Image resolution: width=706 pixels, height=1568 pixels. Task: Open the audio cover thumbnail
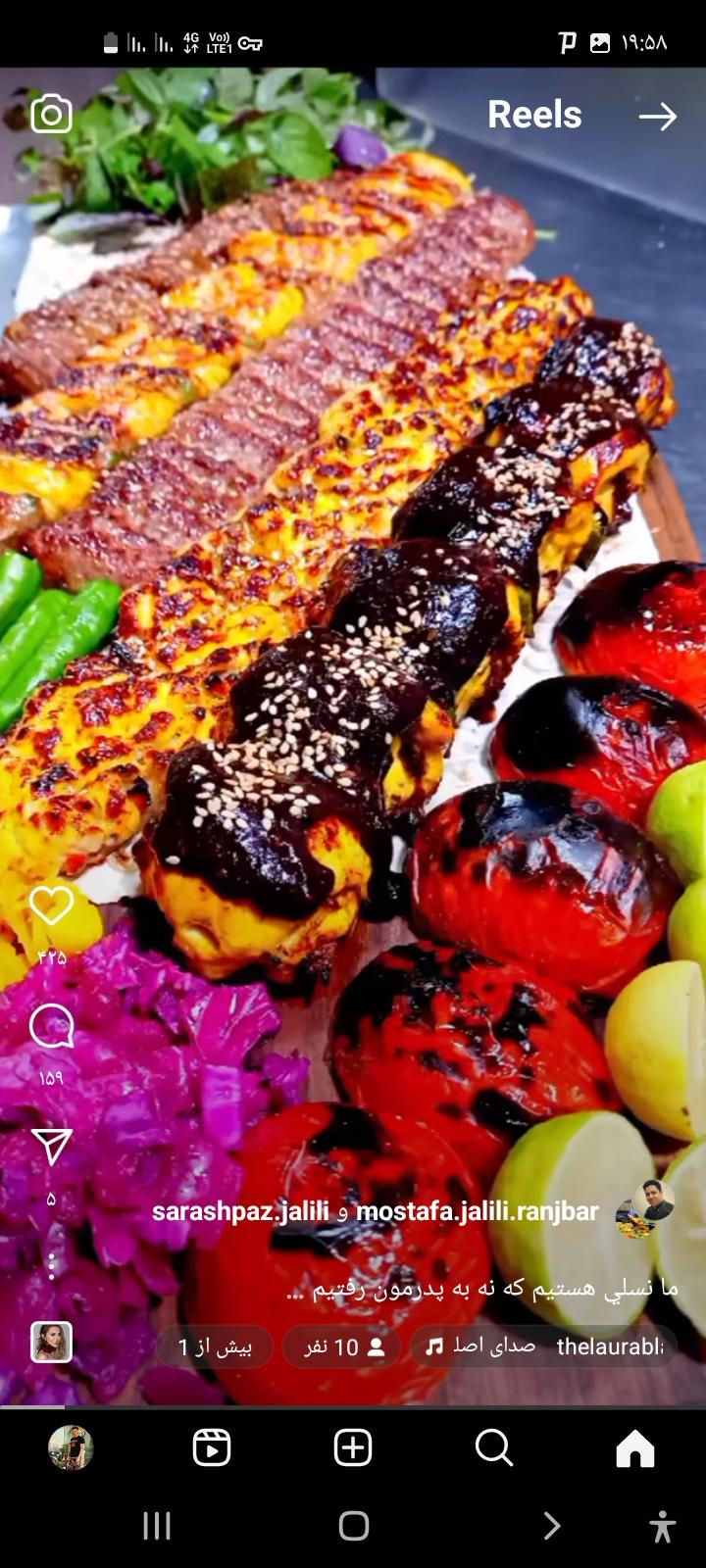click(x=51, y=1343)
